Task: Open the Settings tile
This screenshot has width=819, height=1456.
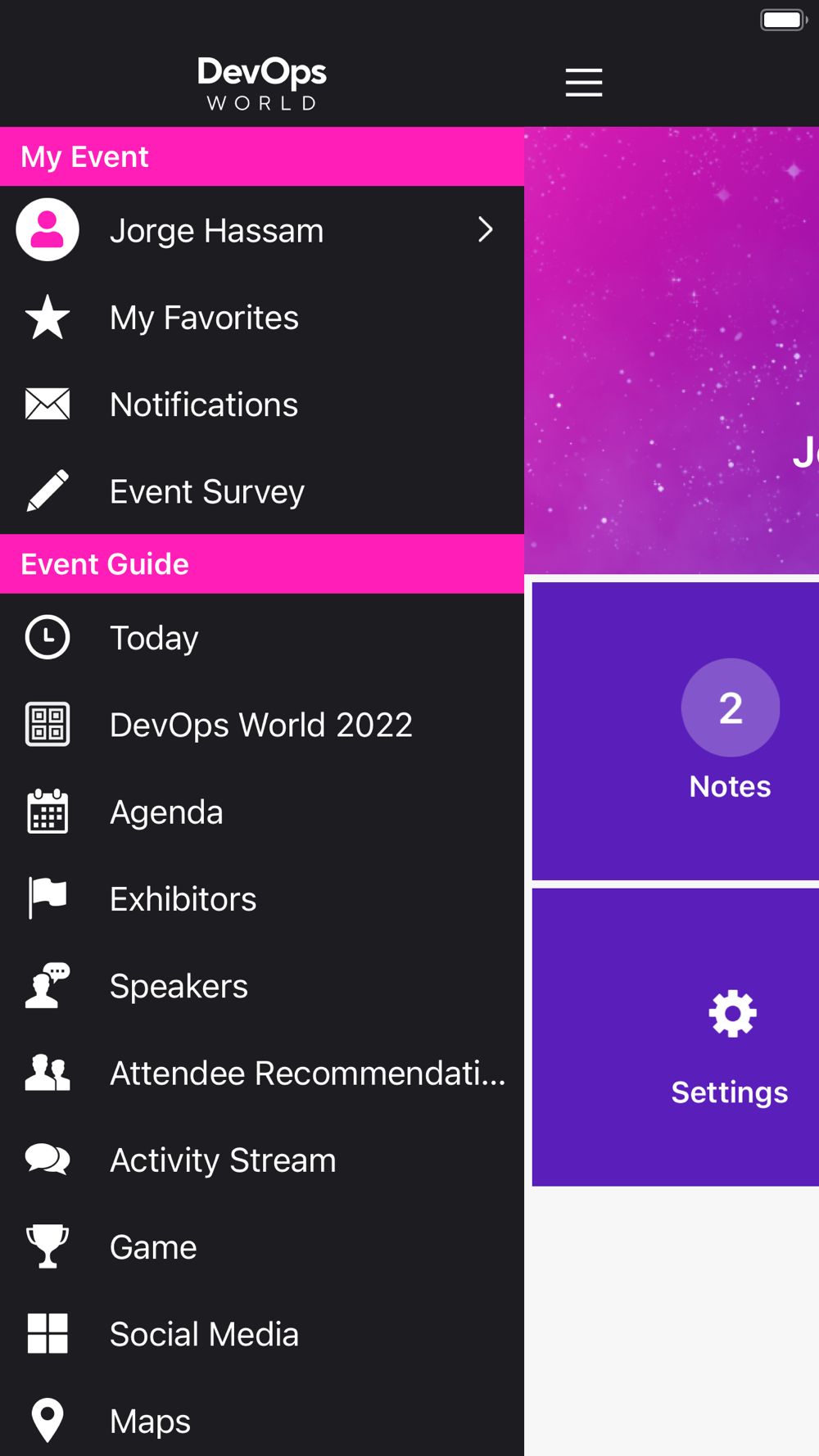Action: tap(676, 1037)
